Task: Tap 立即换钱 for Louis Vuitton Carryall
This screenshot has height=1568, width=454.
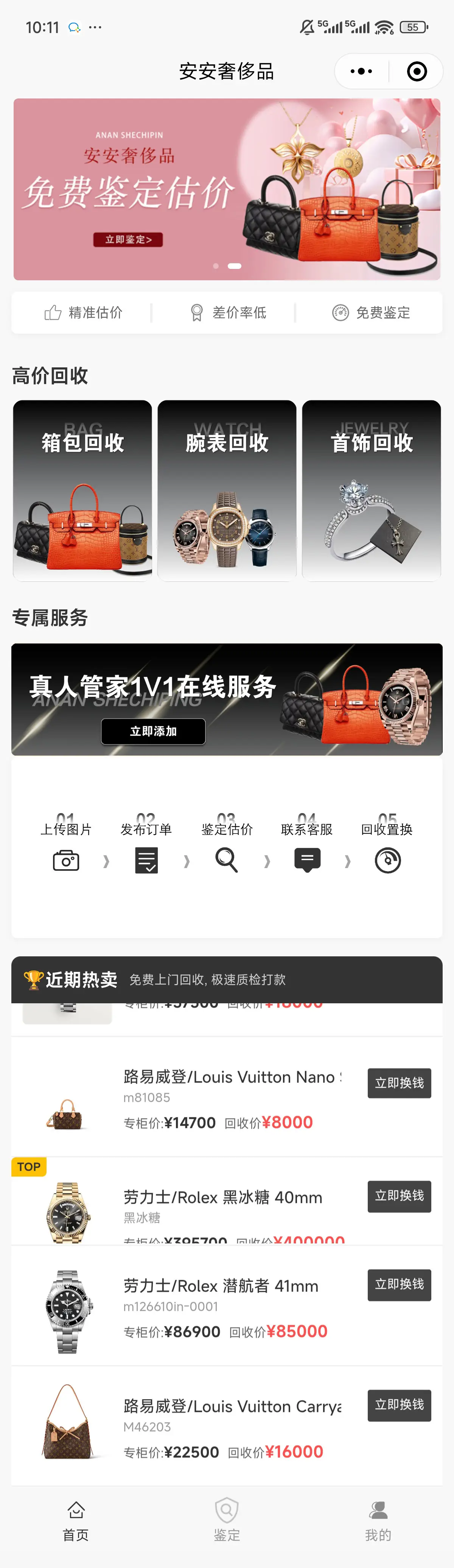Action: tap(399, 1404)
